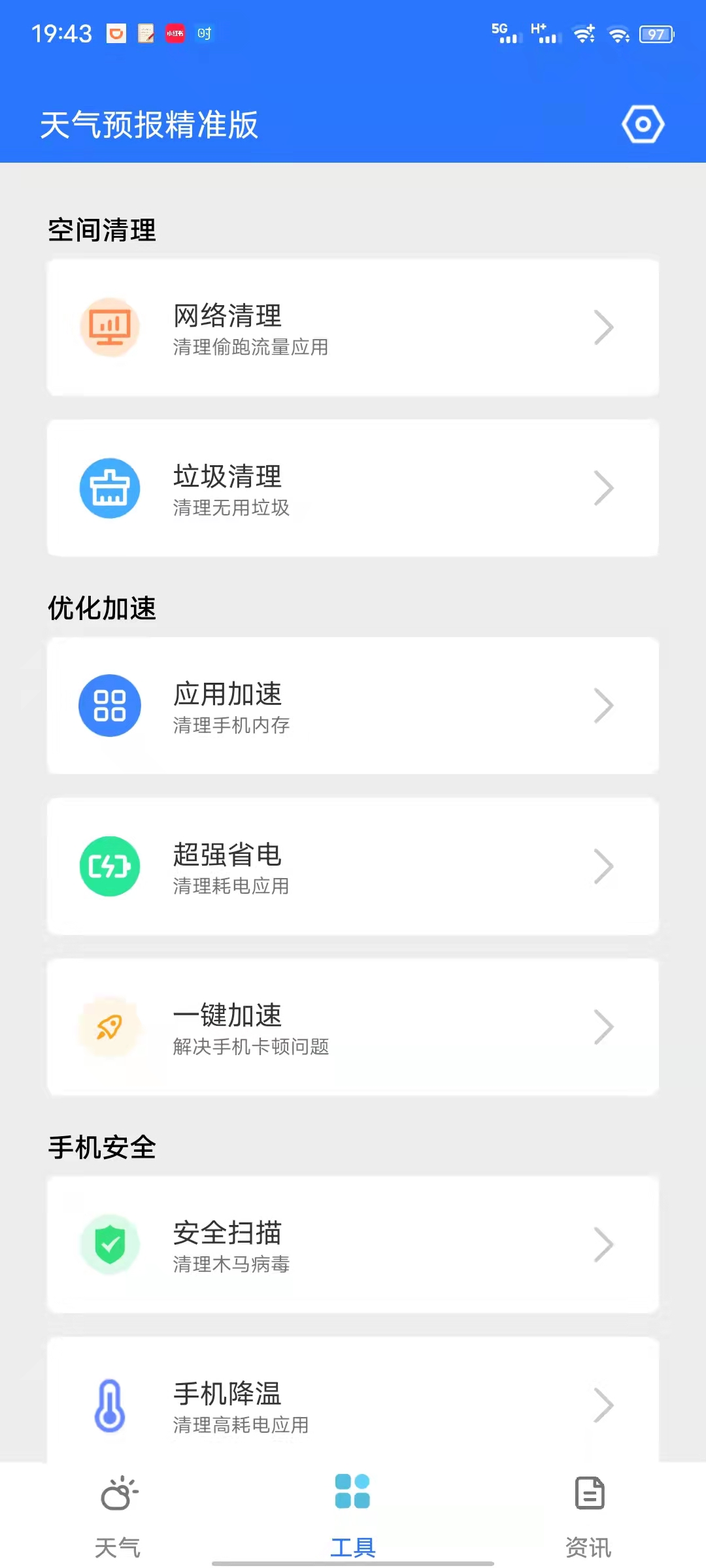Open 垃圾清理 junk cleanup
This screenshot has width=706, height=1568.
(x=353, y=489)
